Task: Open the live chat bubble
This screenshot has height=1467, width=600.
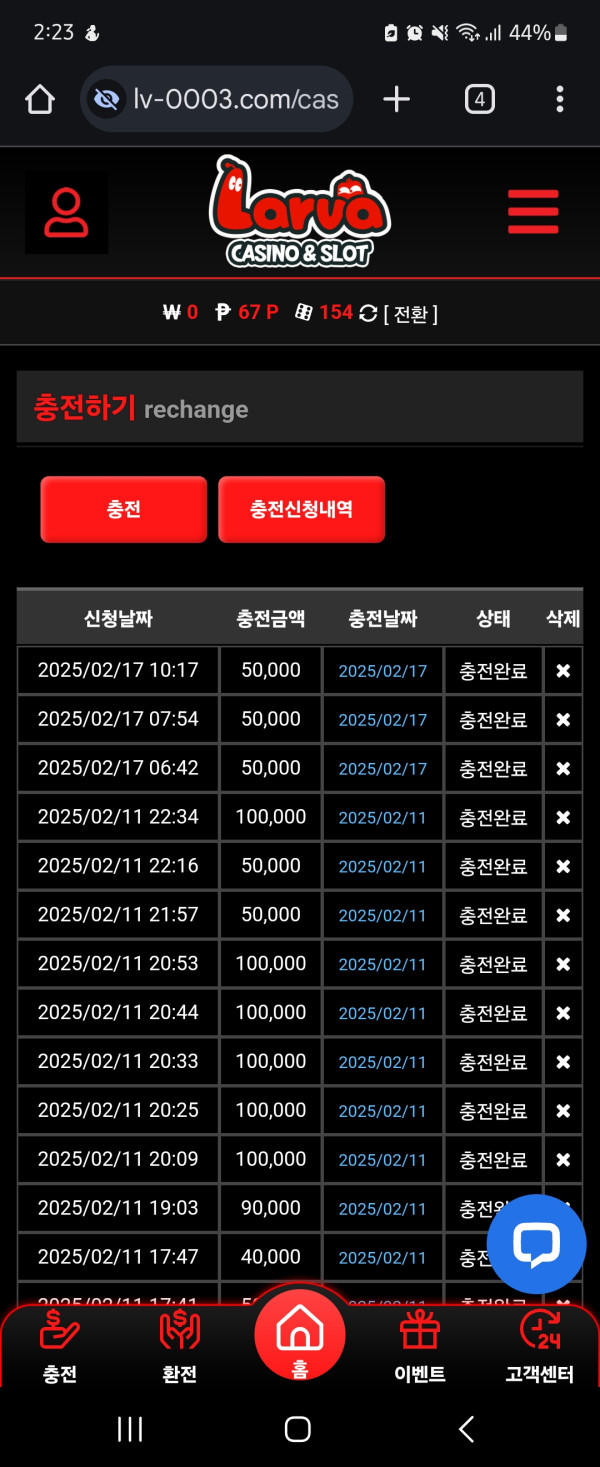Action: click(x=537, y=1243)
